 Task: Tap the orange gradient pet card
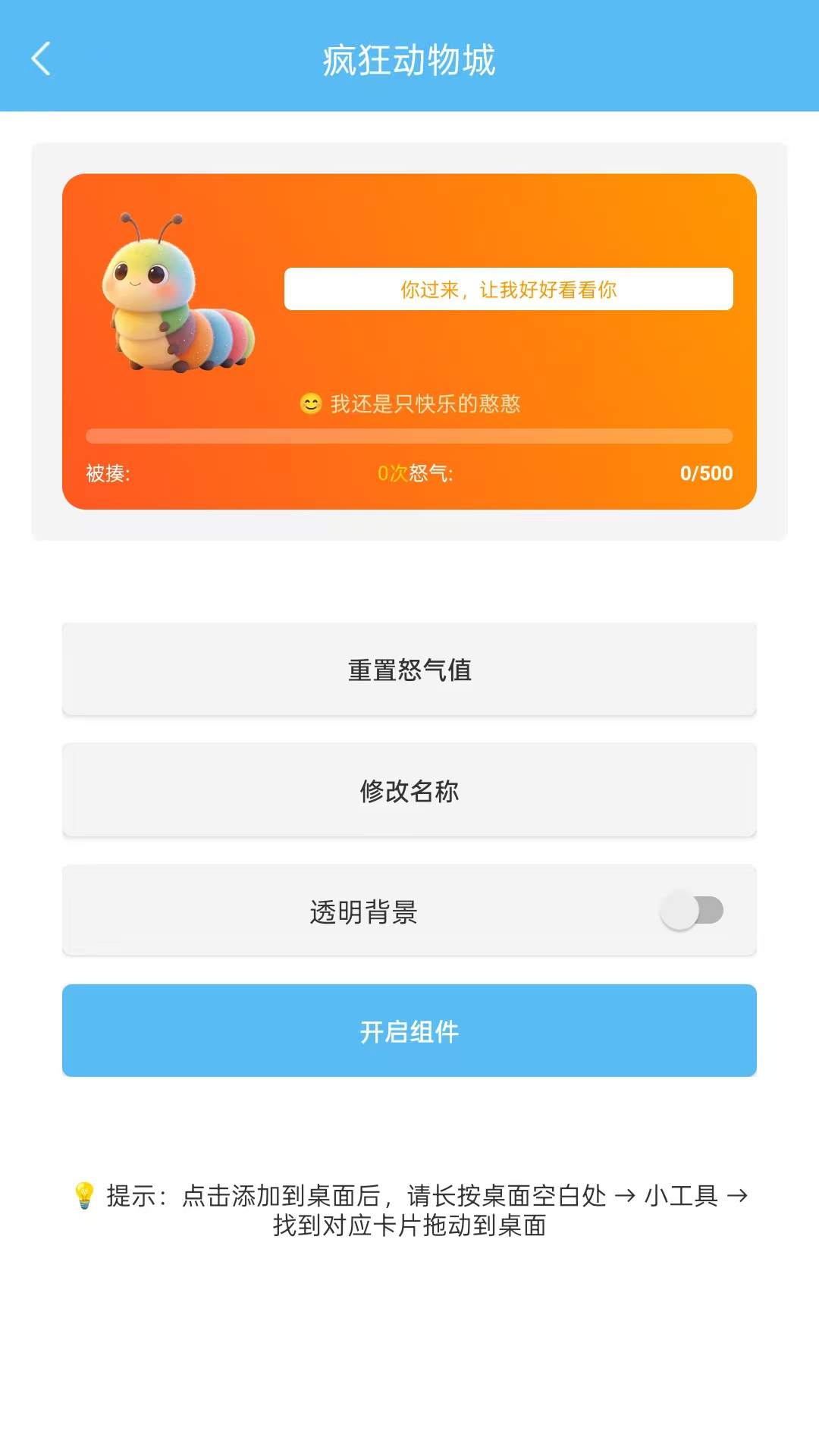coord(409,341)
